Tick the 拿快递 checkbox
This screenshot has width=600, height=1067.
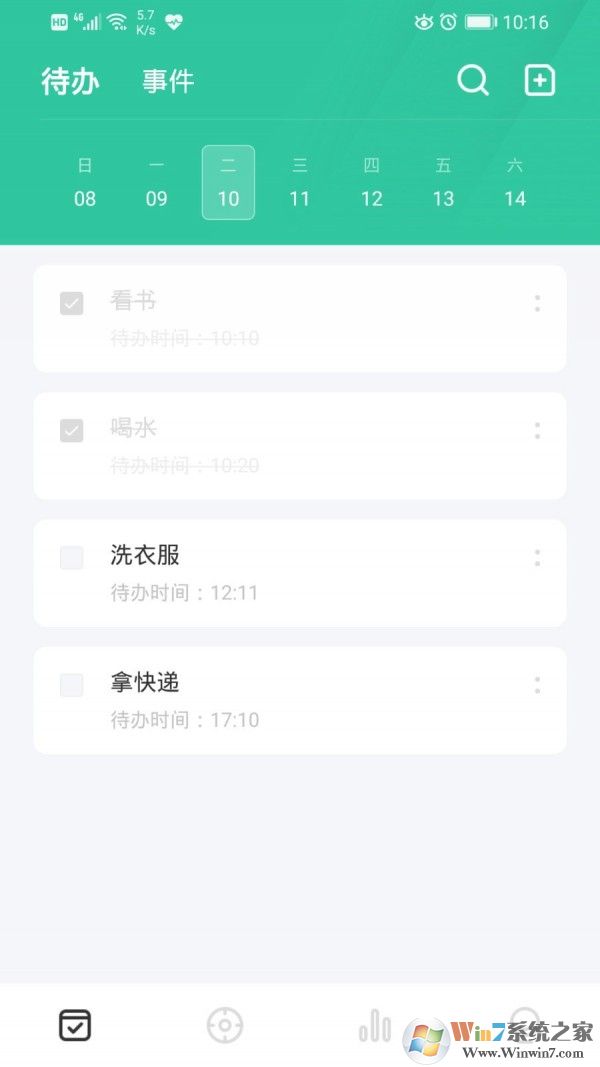[x=72, y=685]
